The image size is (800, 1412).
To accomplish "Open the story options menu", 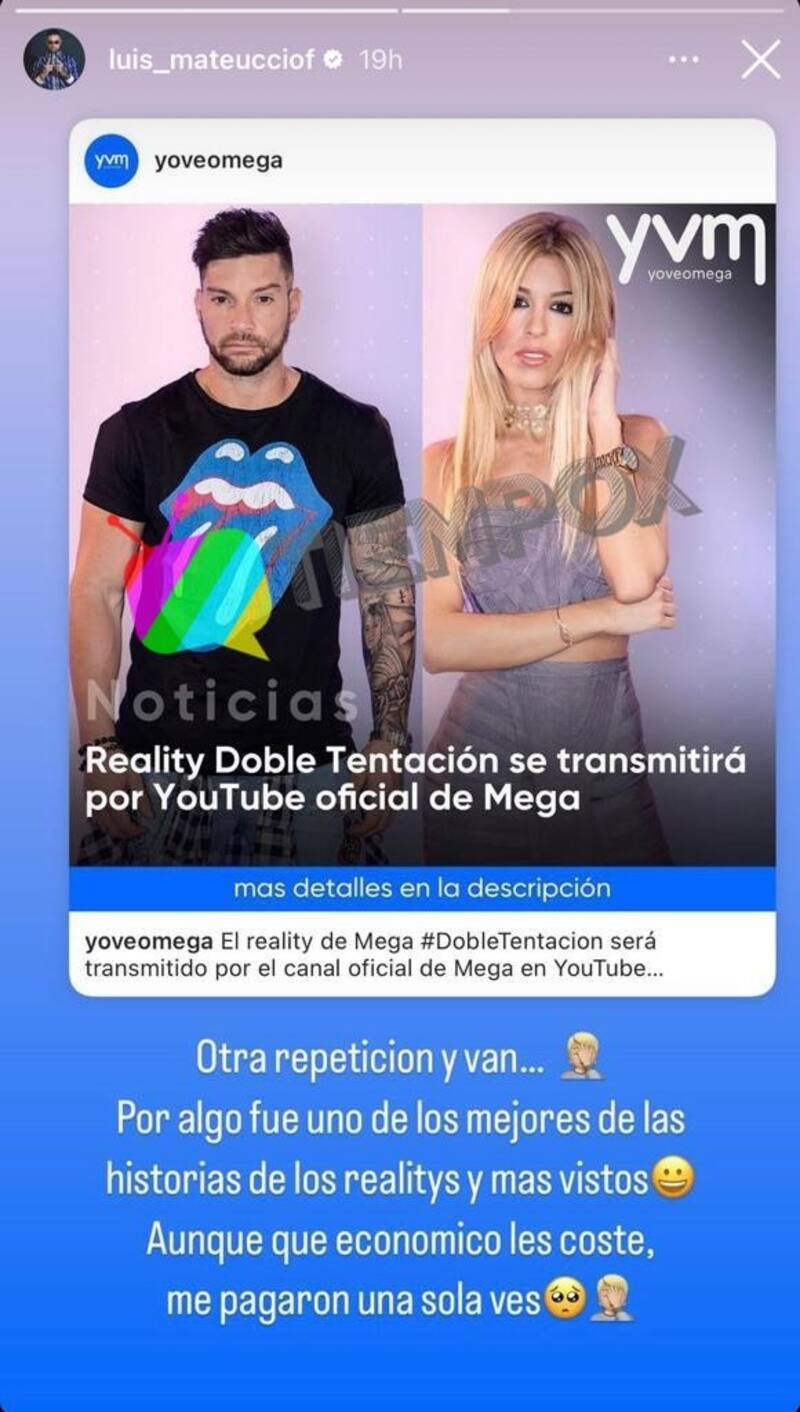I will pyautogui.click(x=684, y=60).
